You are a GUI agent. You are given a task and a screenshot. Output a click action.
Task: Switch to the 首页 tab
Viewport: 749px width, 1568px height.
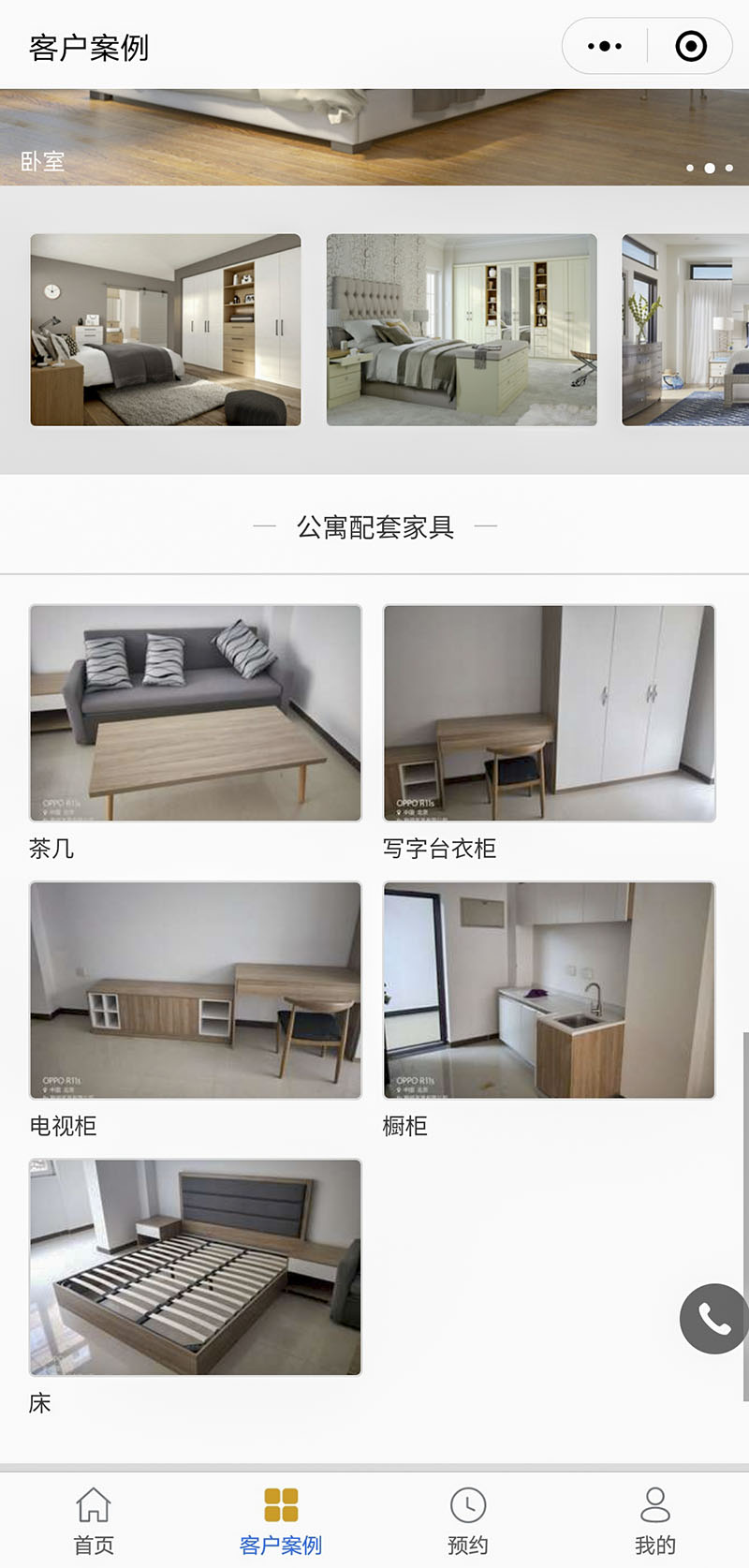[x=94, y=1521]
